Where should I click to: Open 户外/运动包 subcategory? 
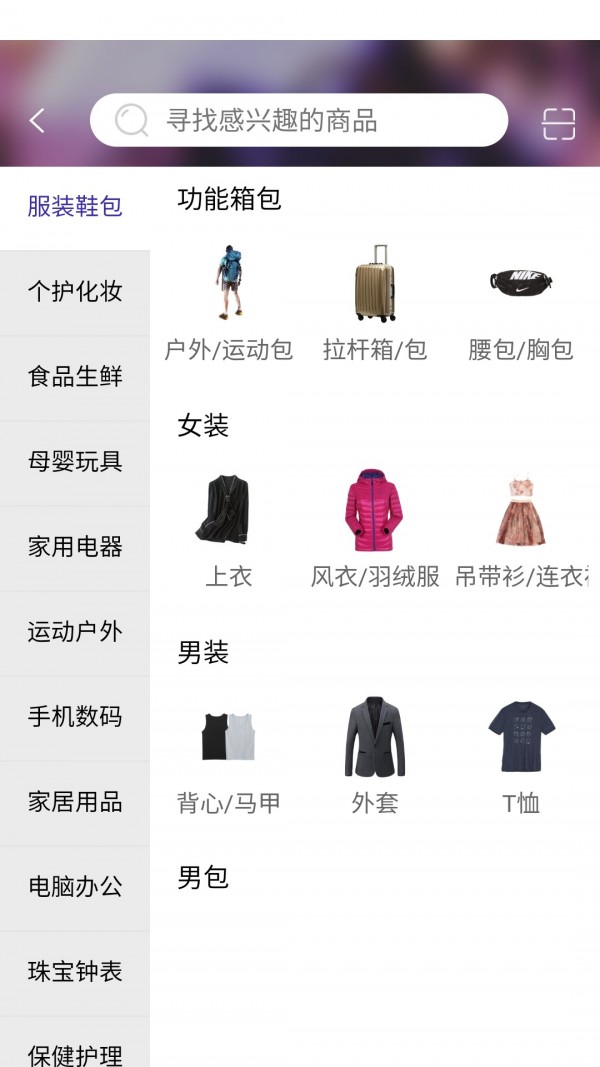pyautogui.click(x=229, y=300)
